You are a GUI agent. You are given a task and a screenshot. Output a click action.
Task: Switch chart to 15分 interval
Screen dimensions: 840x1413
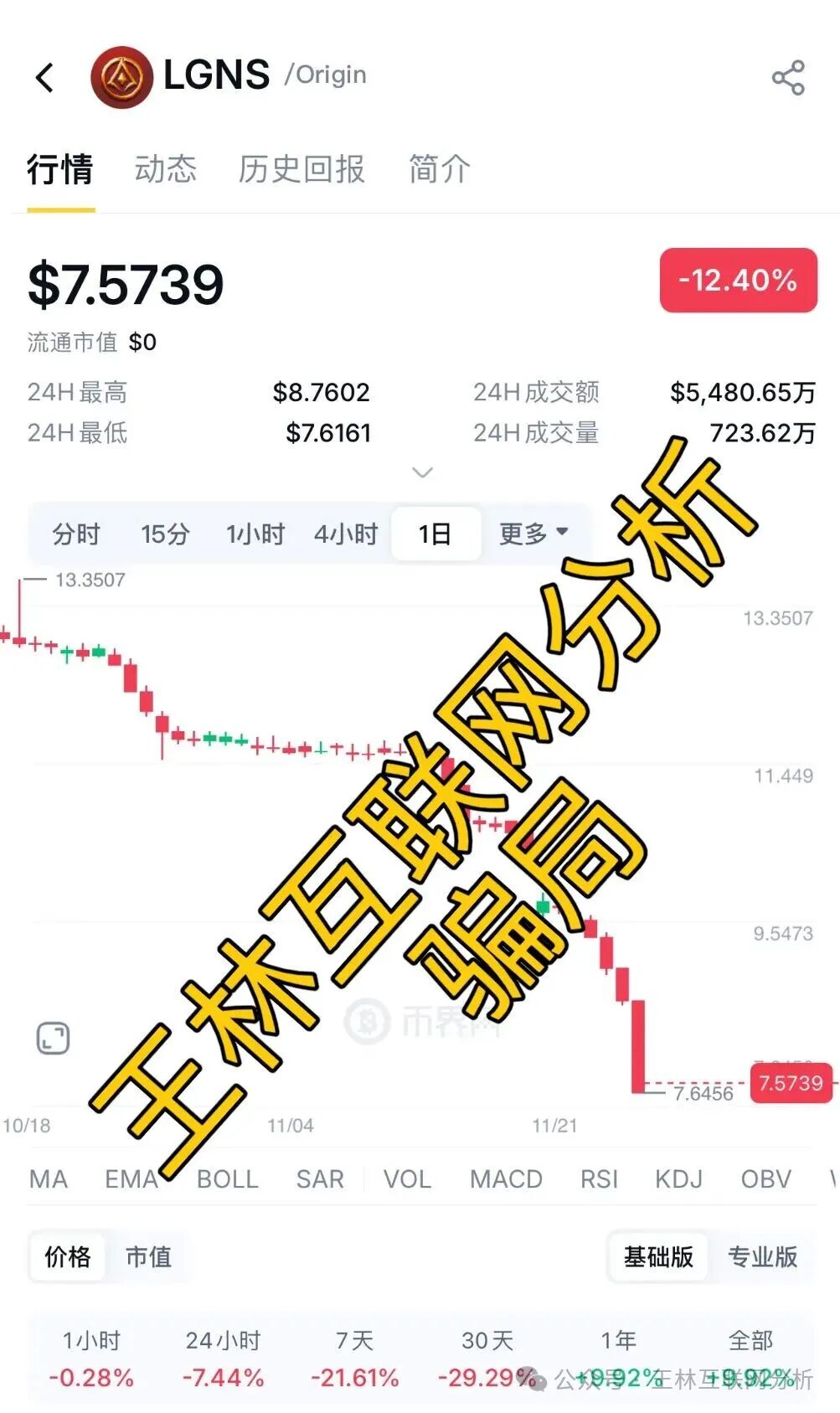tap(165, 534)
